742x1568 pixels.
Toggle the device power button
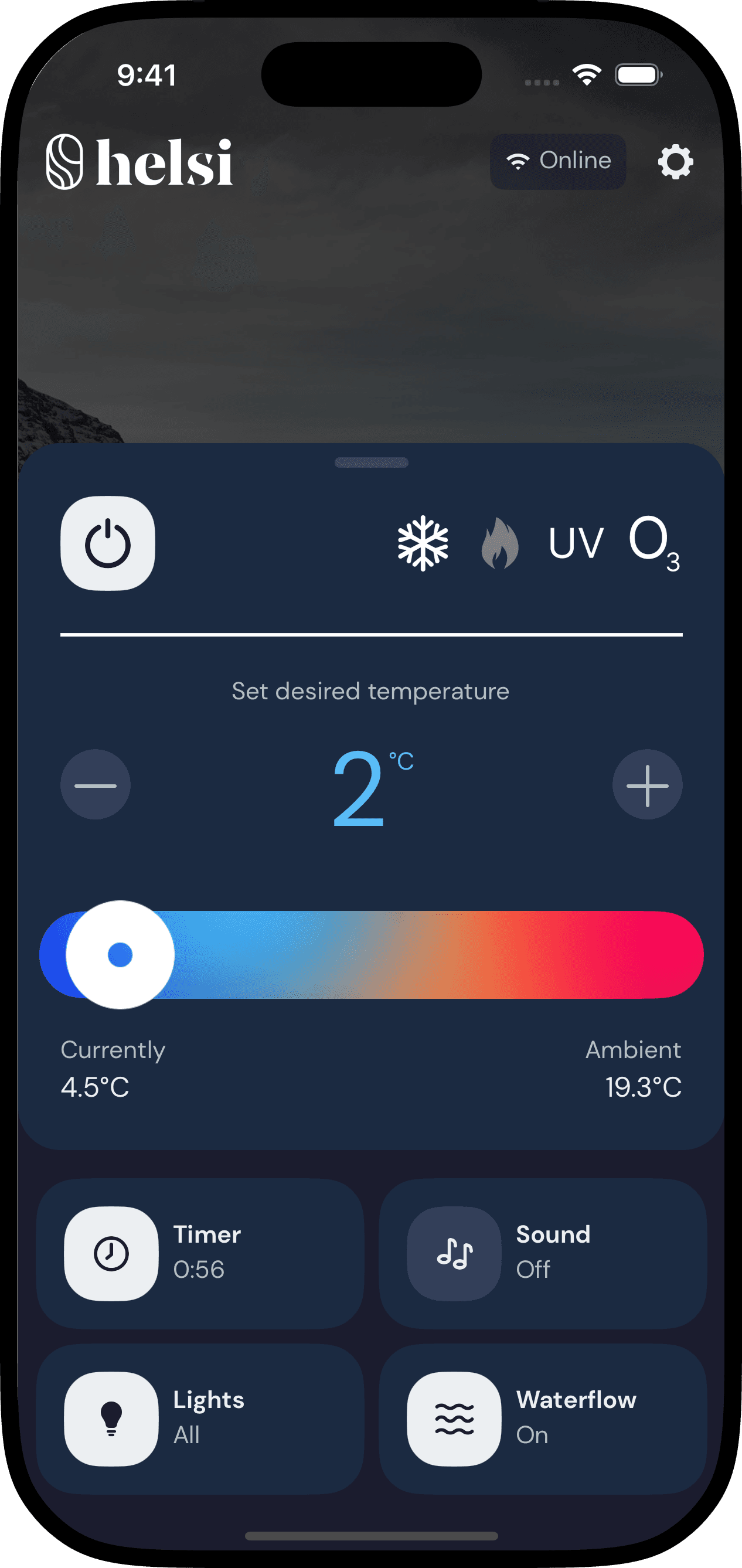(x=108, y=543)
